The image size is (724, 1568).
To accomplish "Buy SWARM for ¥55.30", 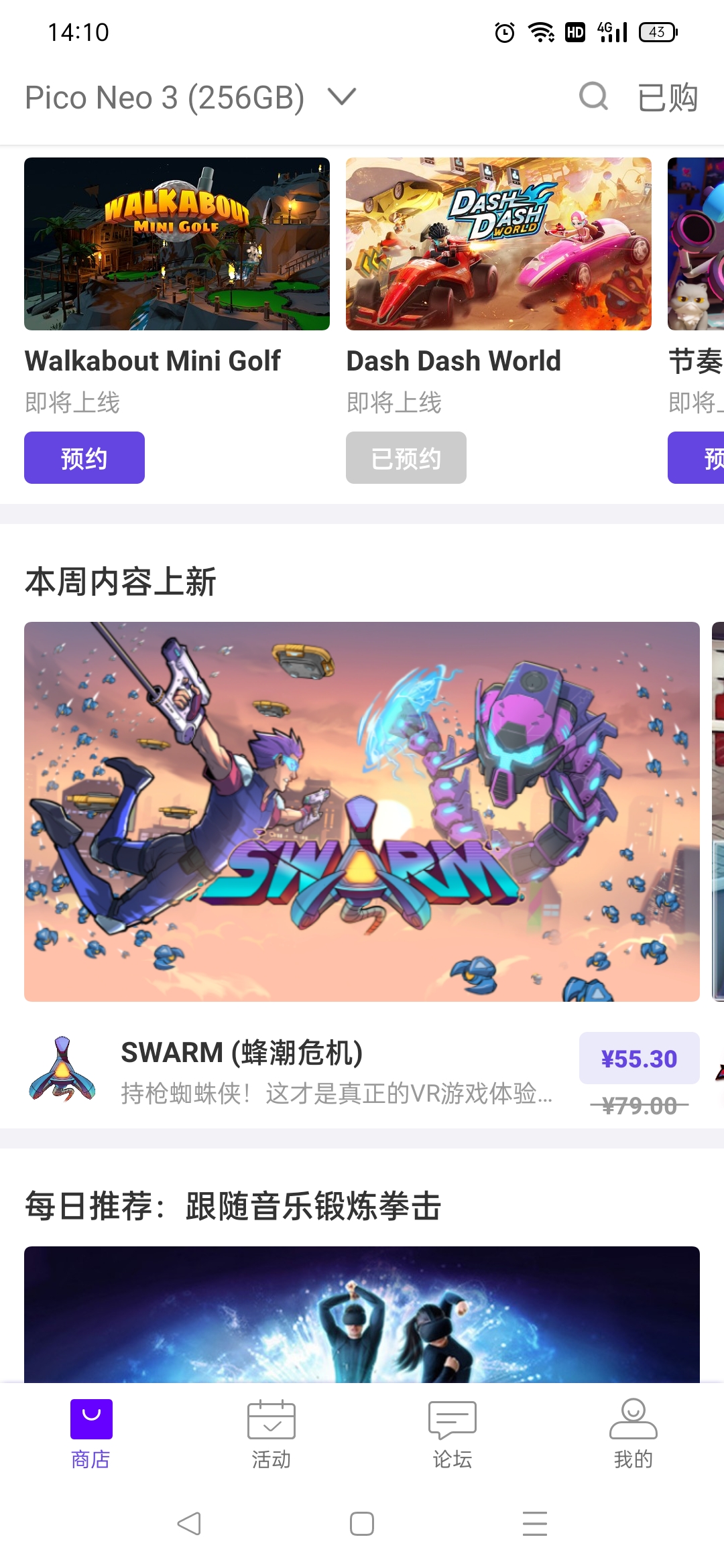I will click(639, 1059).
